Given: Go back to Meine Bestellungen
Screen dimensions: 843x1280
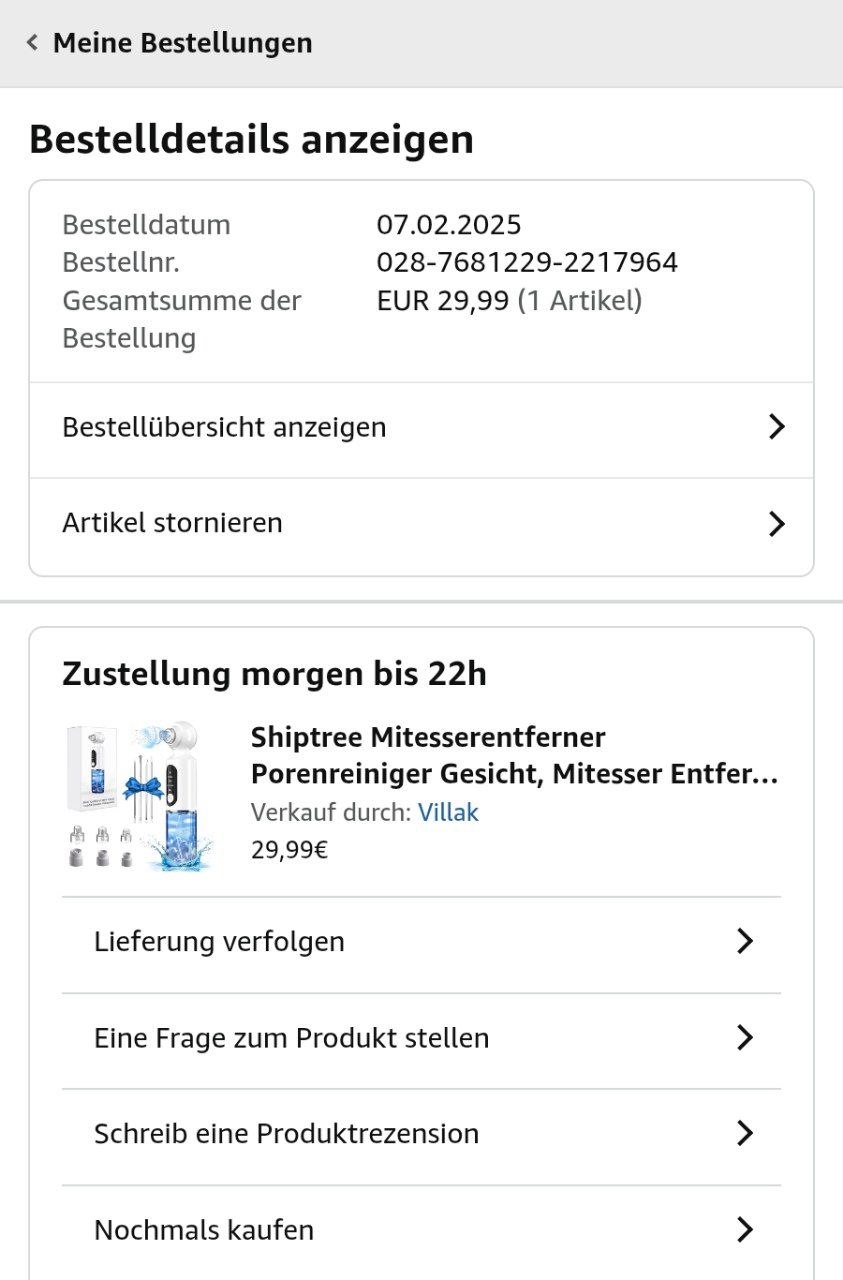Looking at the screenshot, I should coord(170,43).
